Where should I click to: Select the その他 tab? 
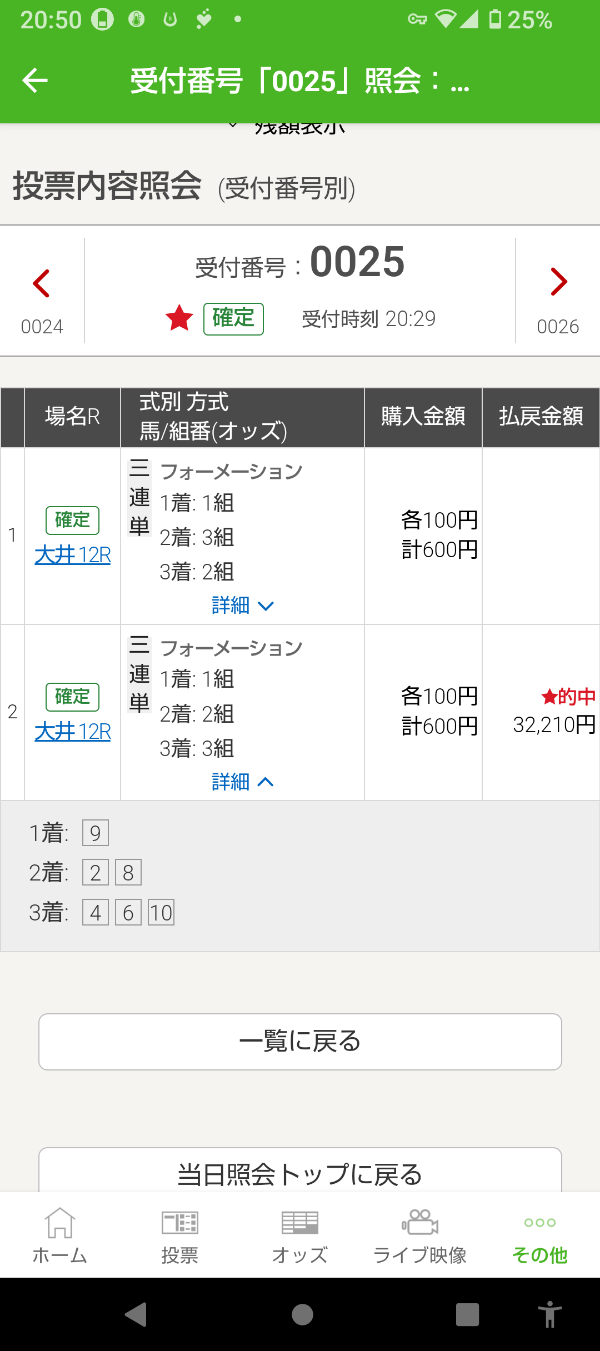[x=540, y=1235]
